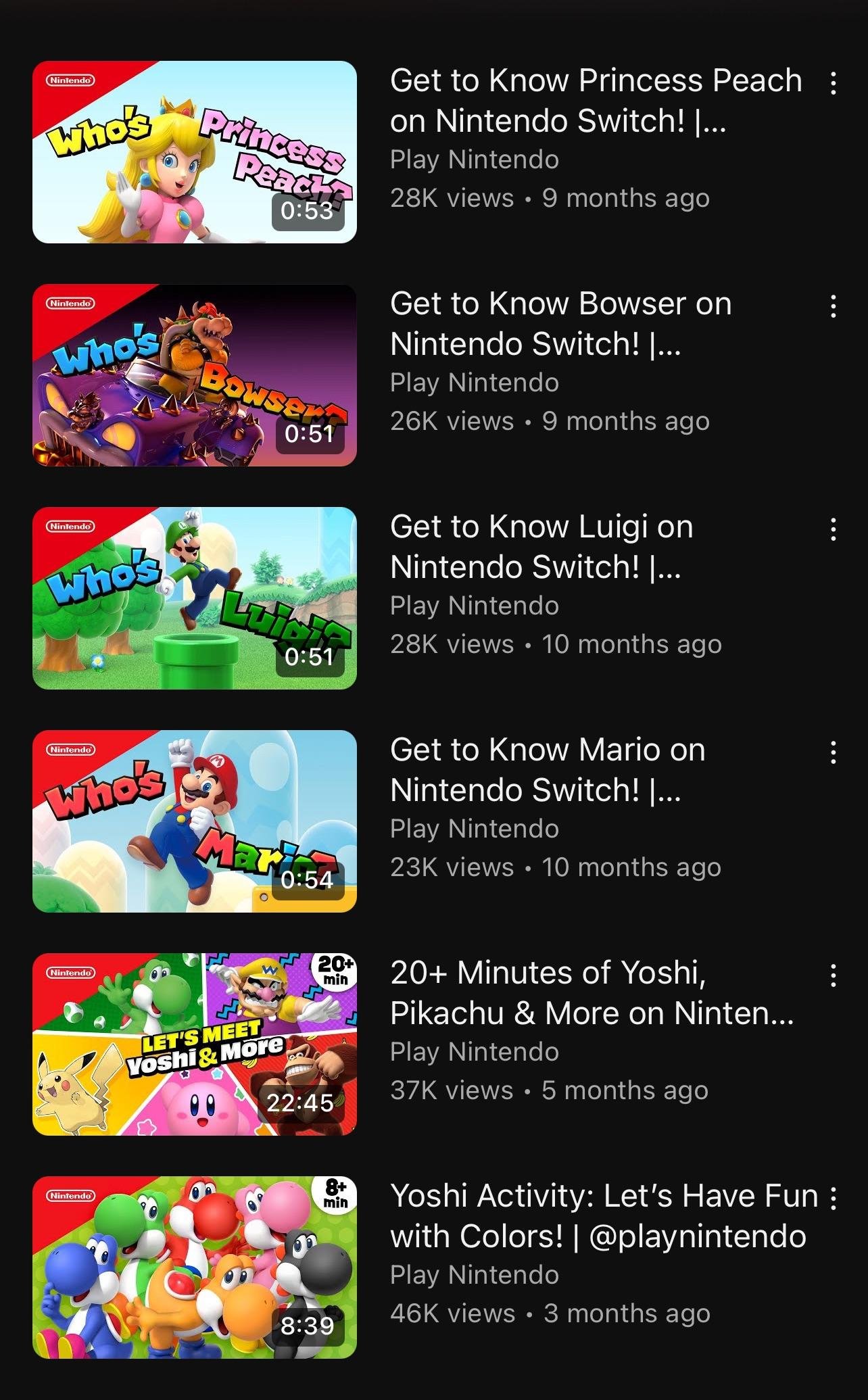Image resolution: width=868 pixels, height=1400 pixels.
Task: Open more options for Princess Peach video
Action: coord(833,83)
